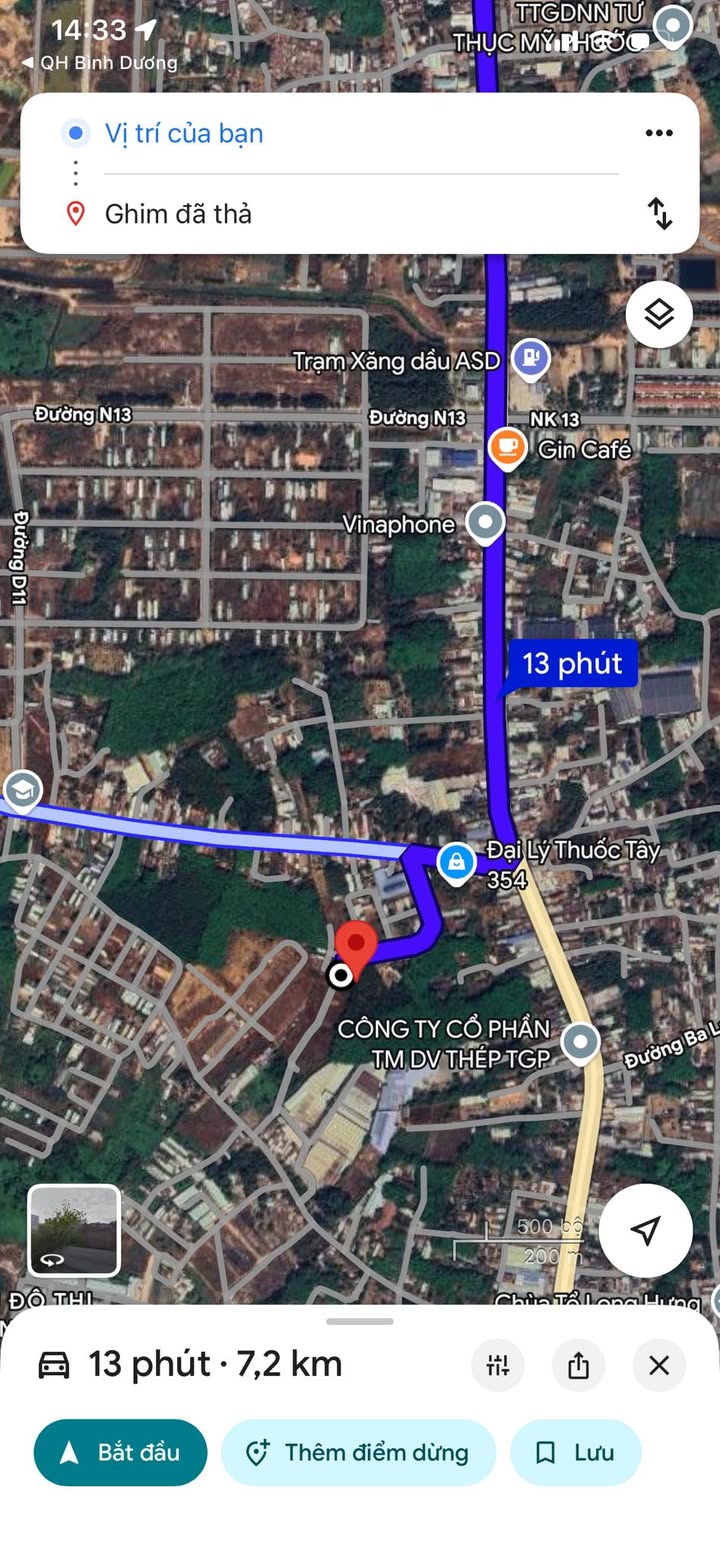Select the Vinaphone place marker

(486, 522)
